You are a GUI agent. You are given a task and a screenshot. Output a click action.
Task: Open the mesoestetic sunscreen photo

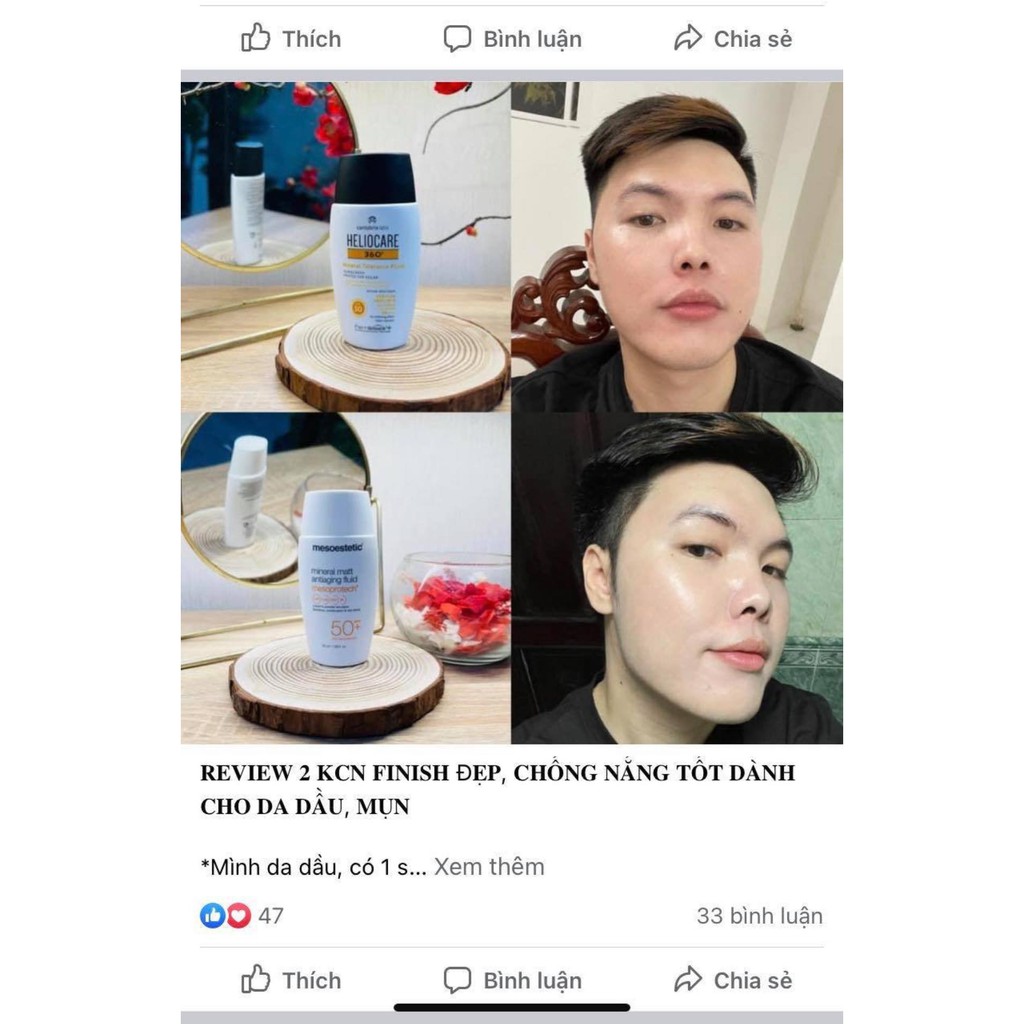coord(345,579)
